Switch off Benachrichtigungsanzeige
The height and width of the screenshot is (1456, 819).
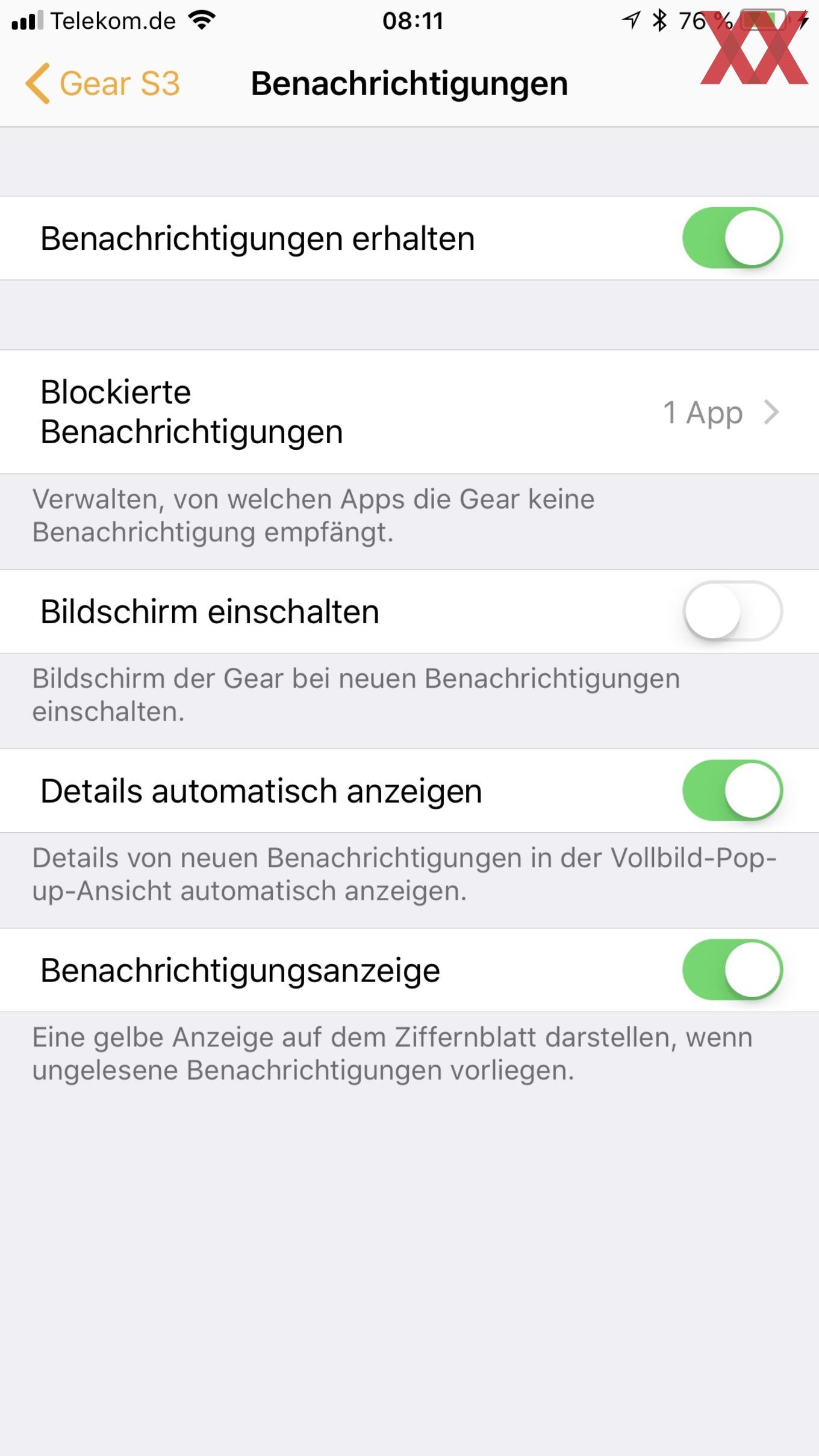pyautogui.click(x=732, y=969)
